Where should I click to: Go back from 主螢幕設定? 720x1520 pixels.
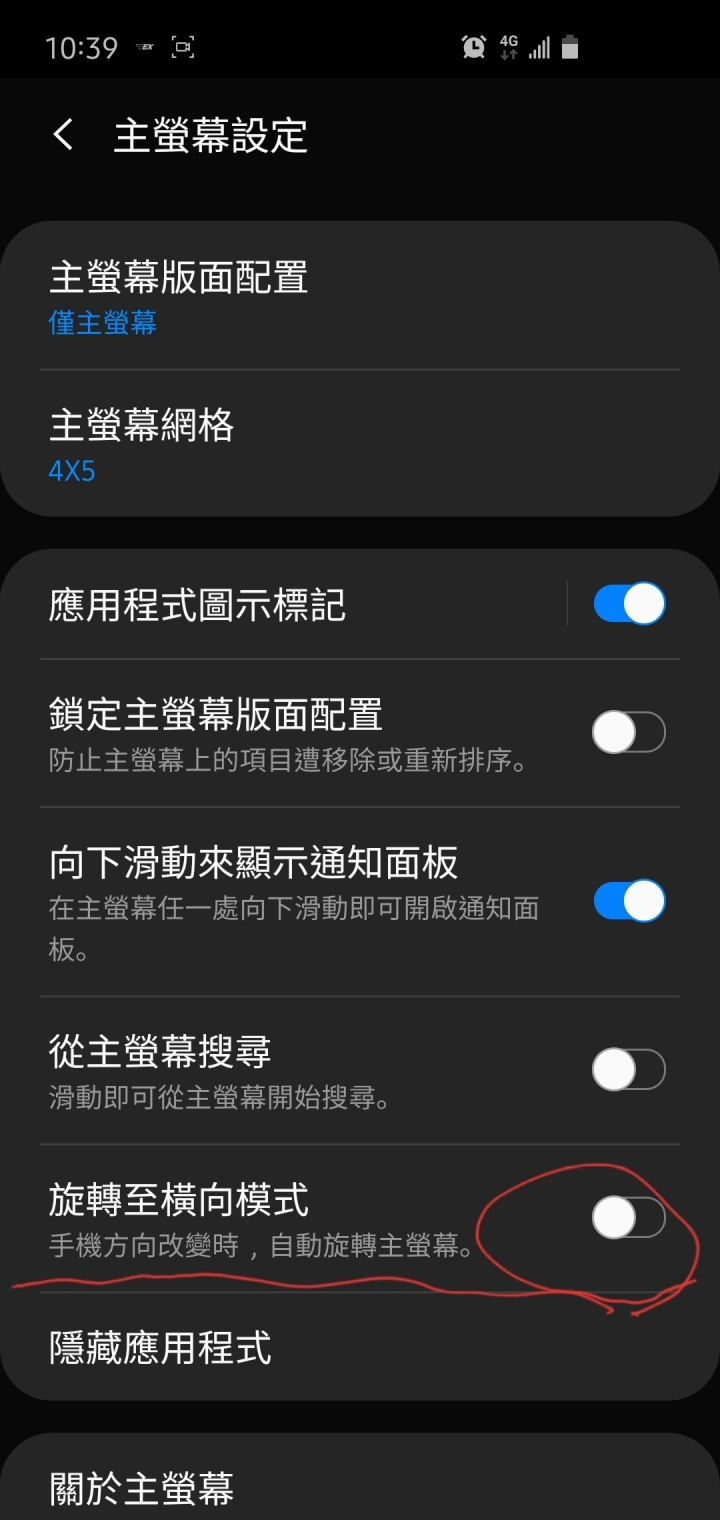click(x=63, y=135)
